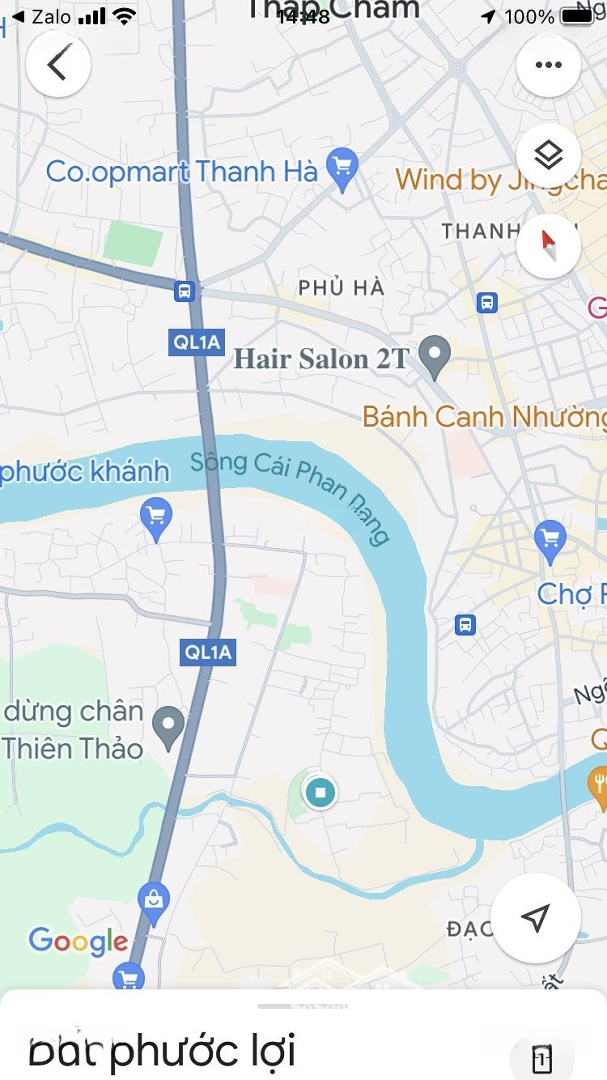Open the map layers selector
The height and width of the screenshot is (1080, 607).
point(548,156)
